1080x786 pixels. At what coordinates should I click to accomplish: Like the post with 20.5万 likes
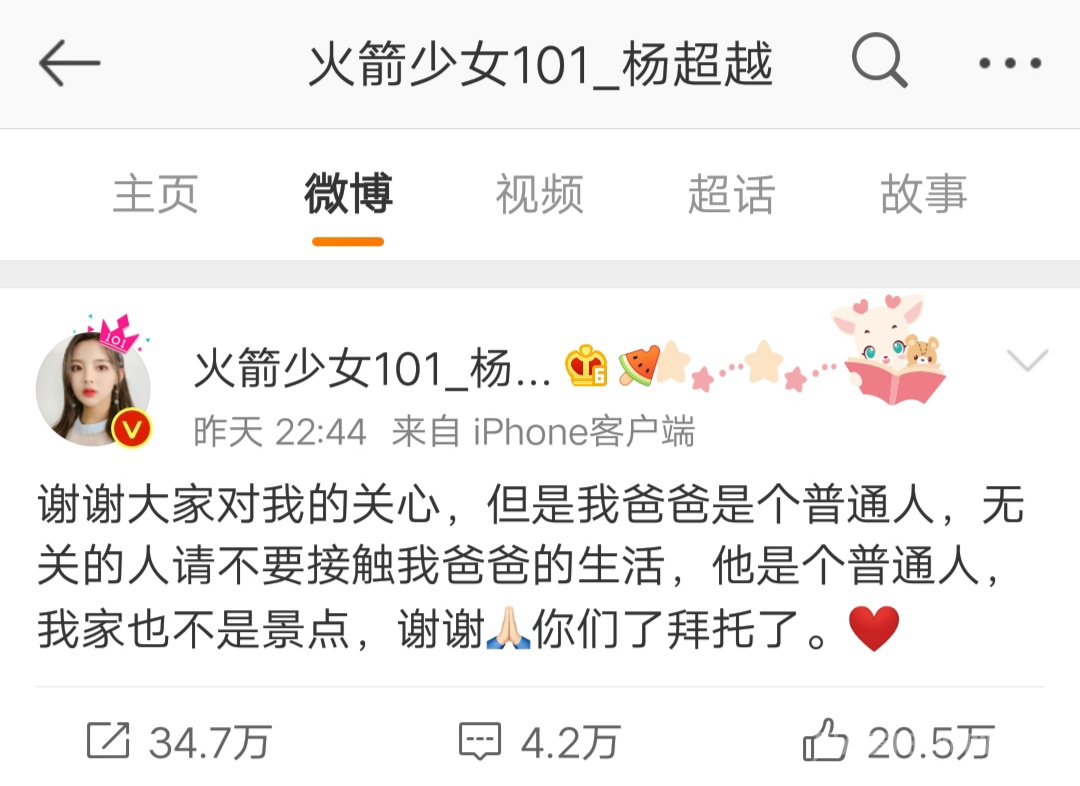tap(897, 741)
